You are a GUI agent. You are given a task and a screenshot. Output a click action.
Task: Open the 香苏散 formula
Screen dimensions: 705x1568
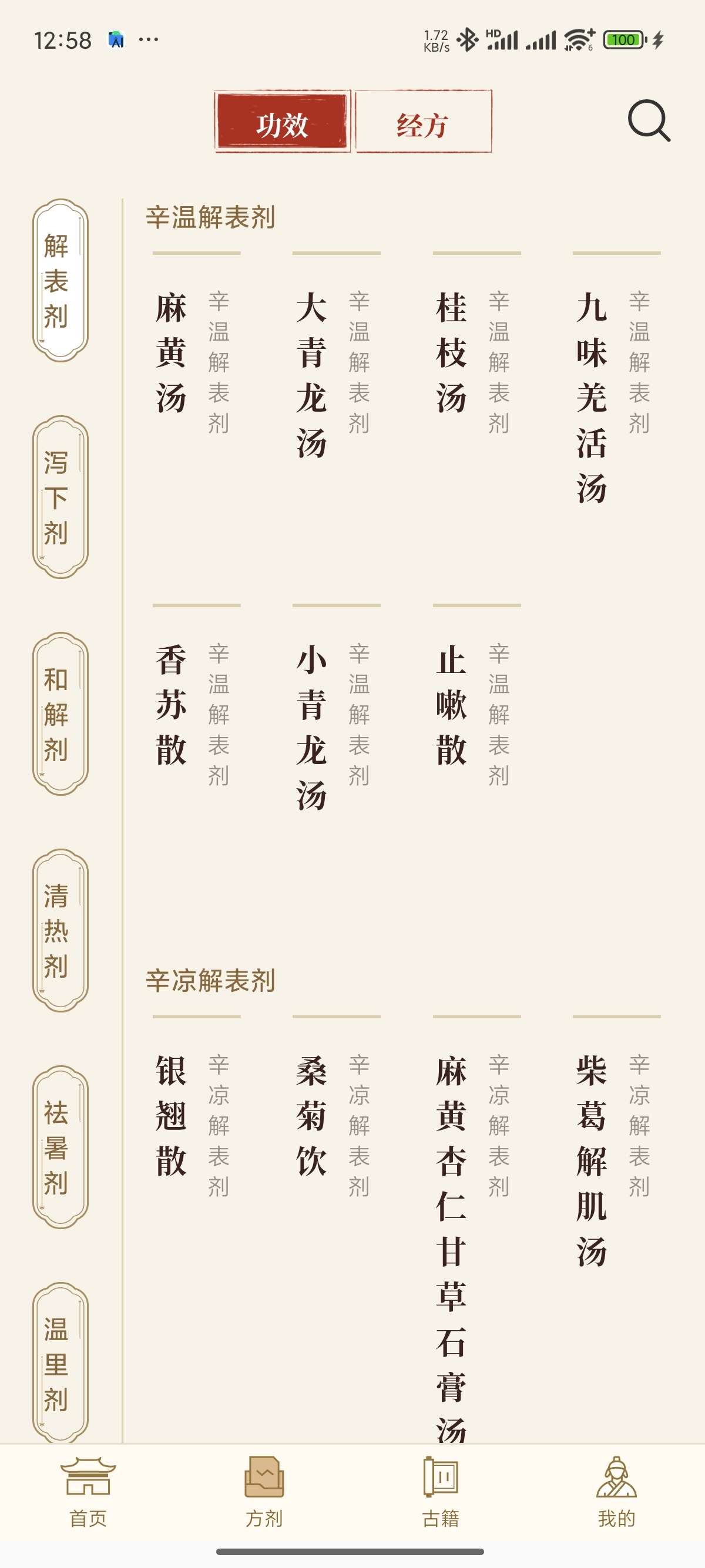click(x=171, y=705)
